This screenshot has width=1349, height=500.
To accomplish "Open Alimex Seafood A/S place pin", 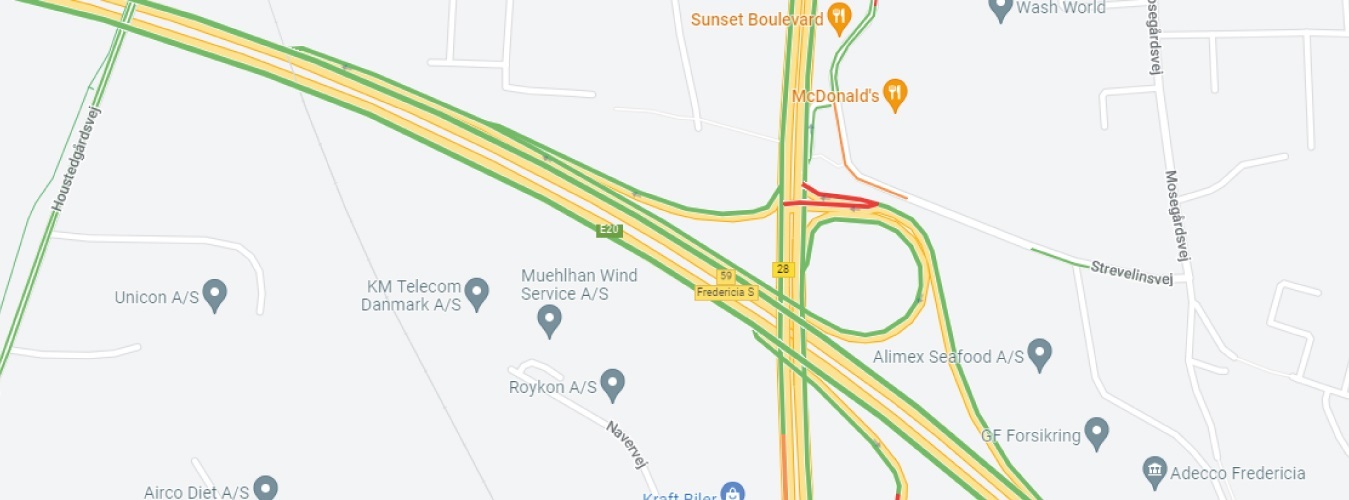I will point(1040,354).
